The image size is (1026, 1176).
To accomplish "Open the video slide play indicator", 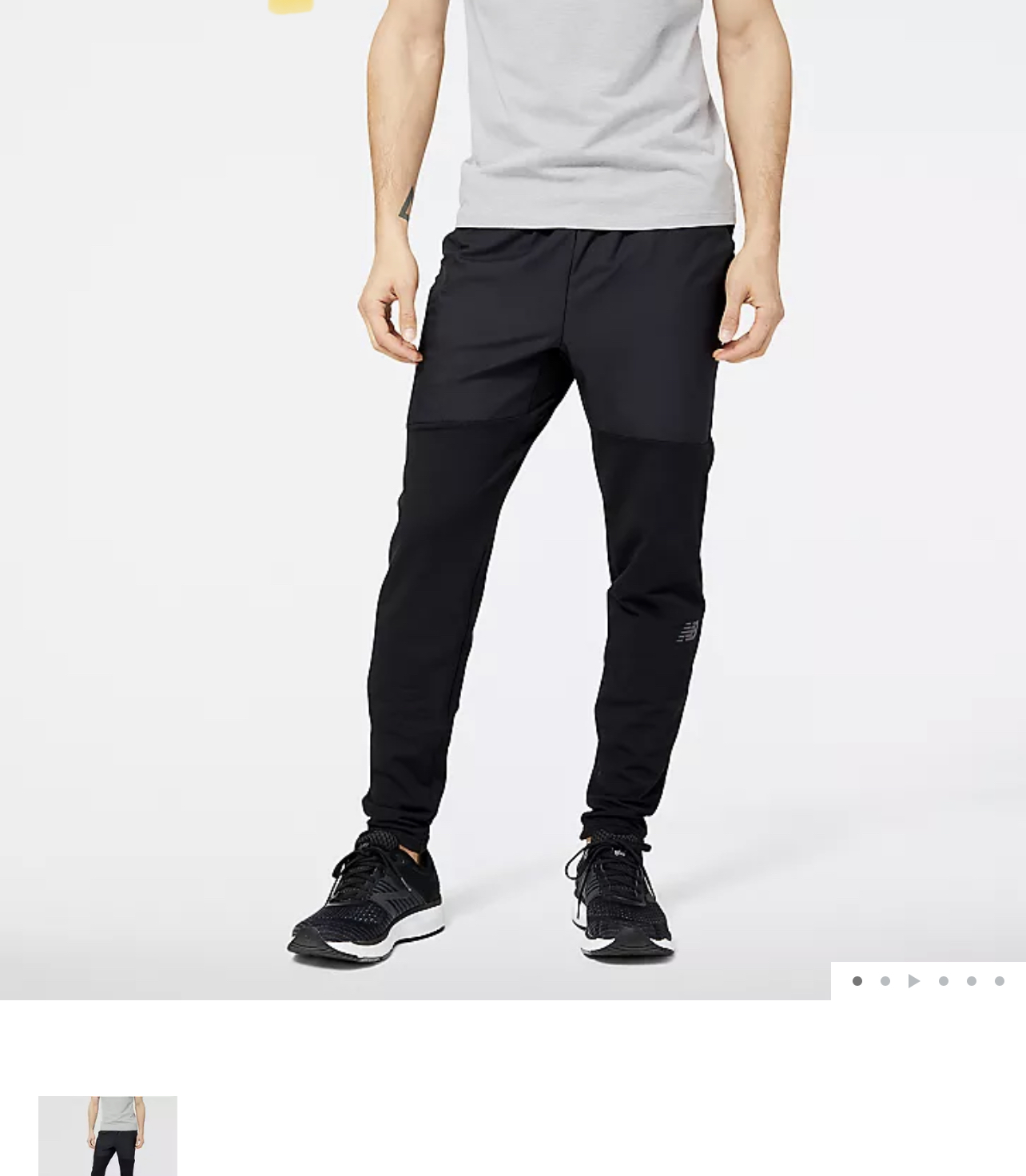I will click(914, 981).
